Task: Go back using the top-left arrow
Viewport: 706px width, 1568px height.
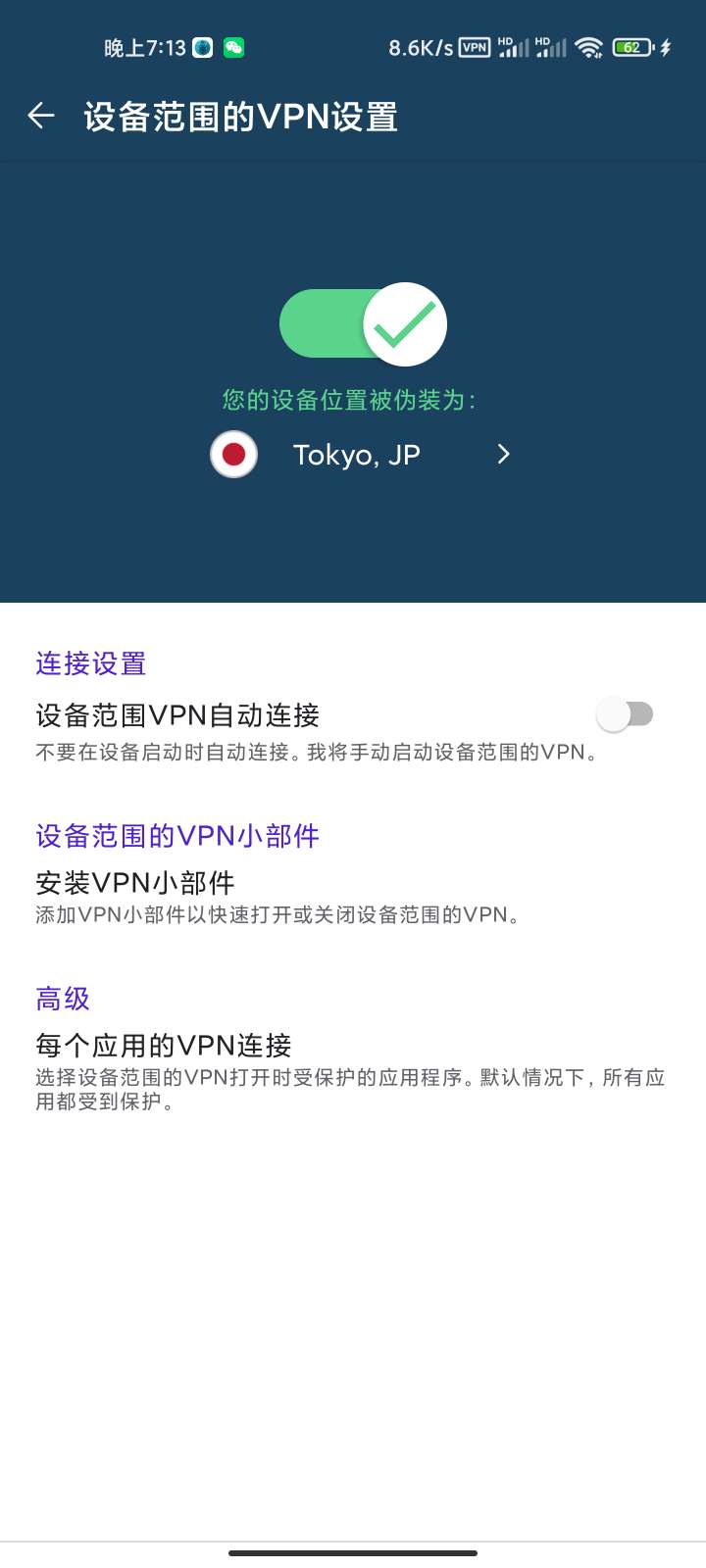Action: click(41, 117)
